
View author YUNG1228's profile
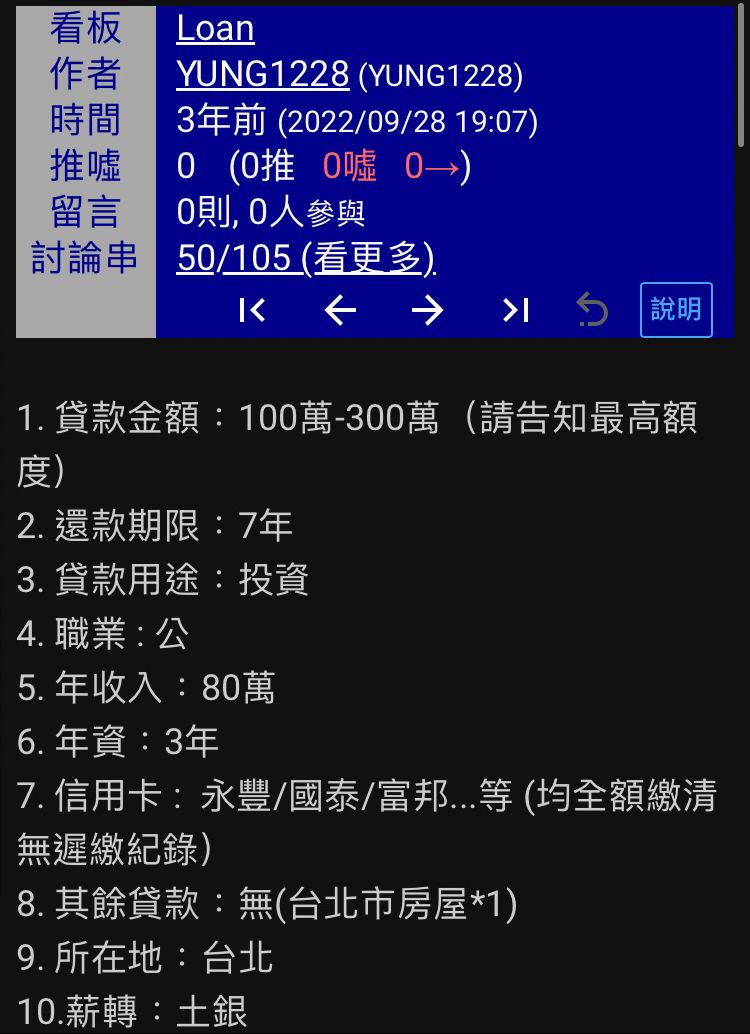(x=262, y=74)
